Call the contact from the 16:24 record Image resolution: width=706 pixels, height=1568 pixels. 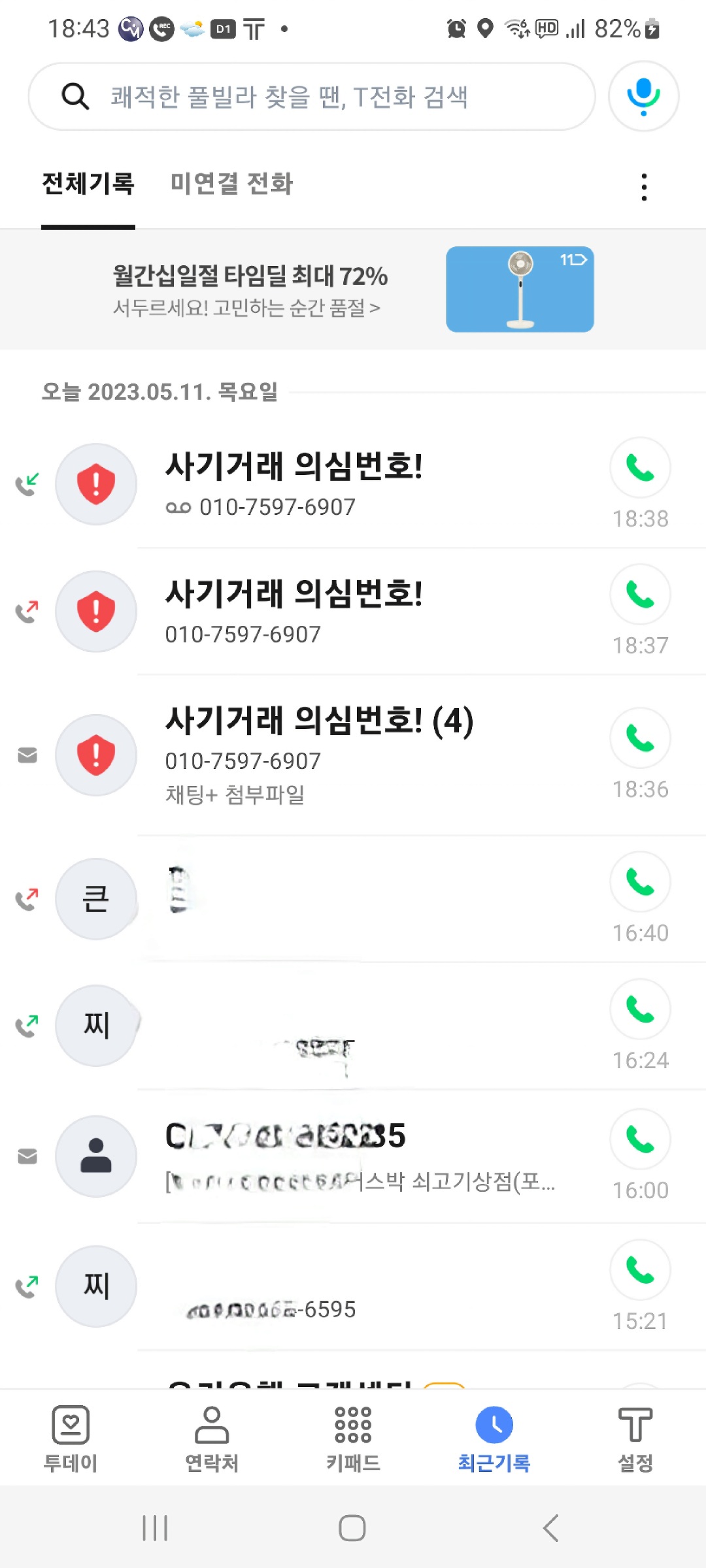pos(640,1009)
